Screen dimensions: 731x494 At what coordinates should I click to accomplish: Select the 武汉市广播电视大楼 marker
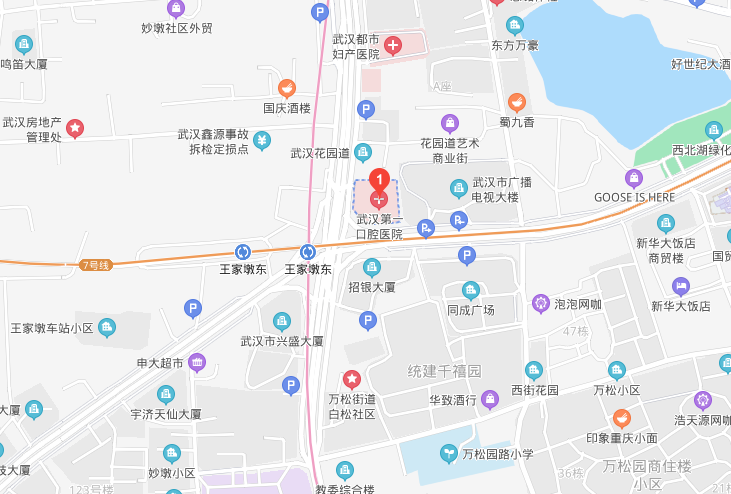(459, 187)
